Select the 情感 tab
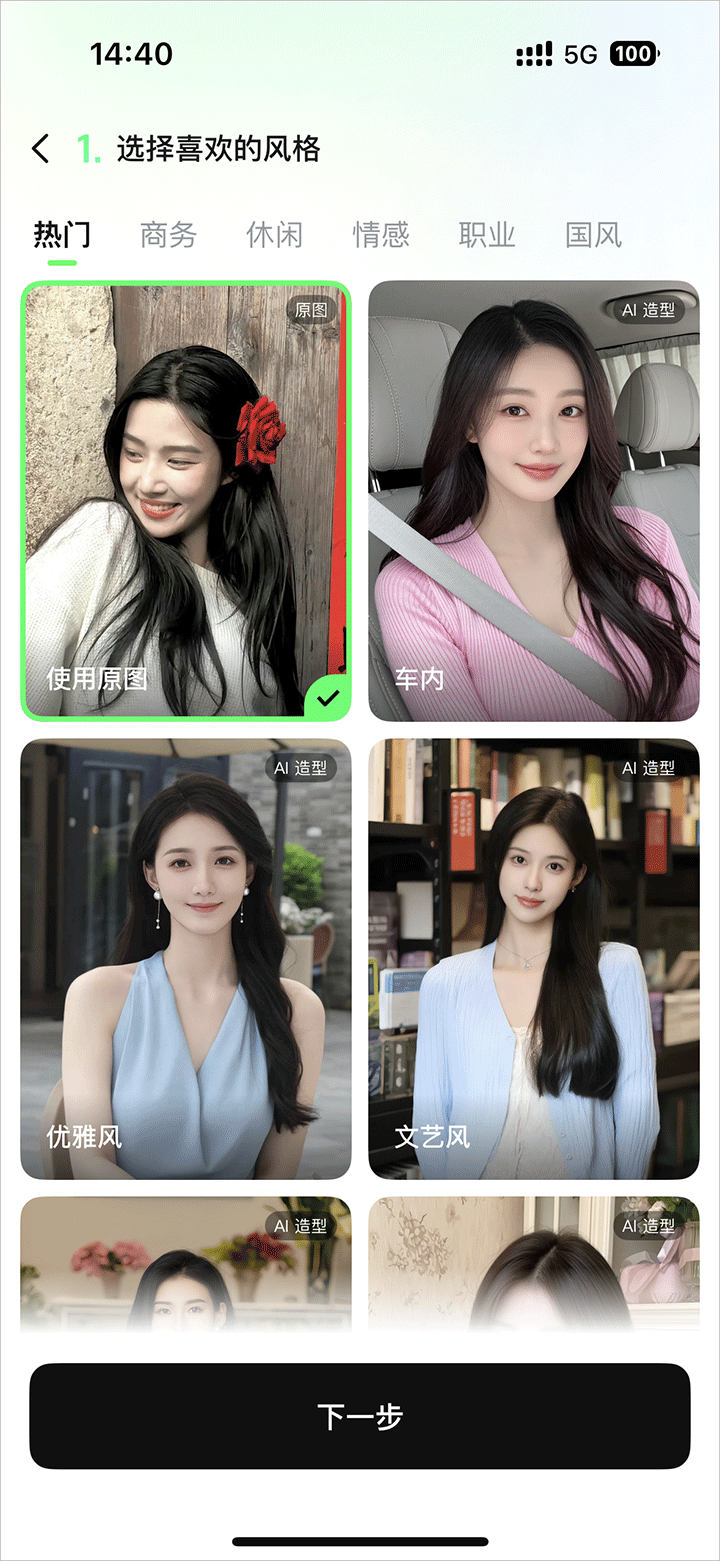This screenshot has height=1561, width=720. pyautogui.click(x=381, y=236)
